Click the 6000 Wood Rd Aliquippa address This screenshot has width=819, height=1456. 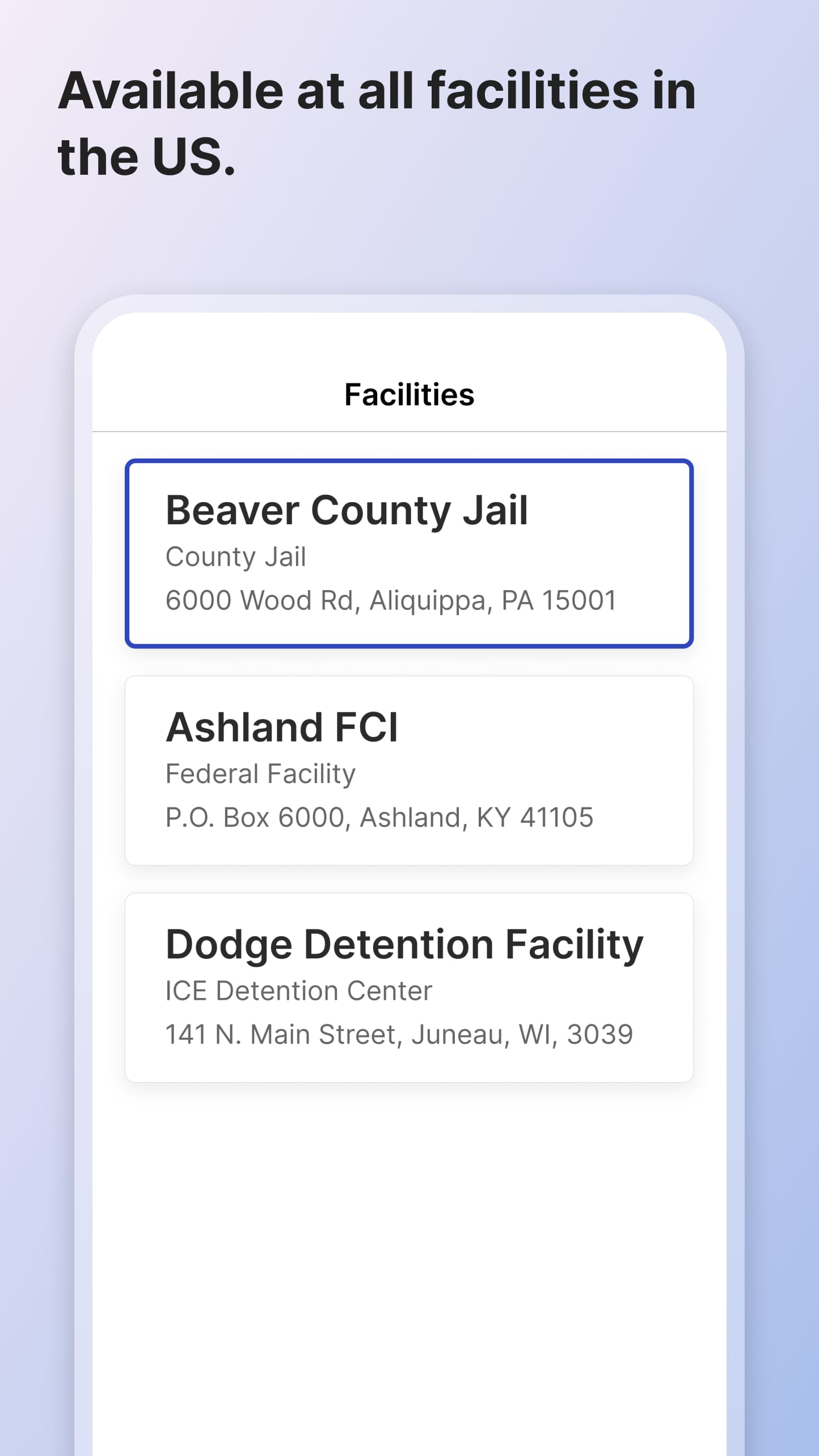coord(391,600)
